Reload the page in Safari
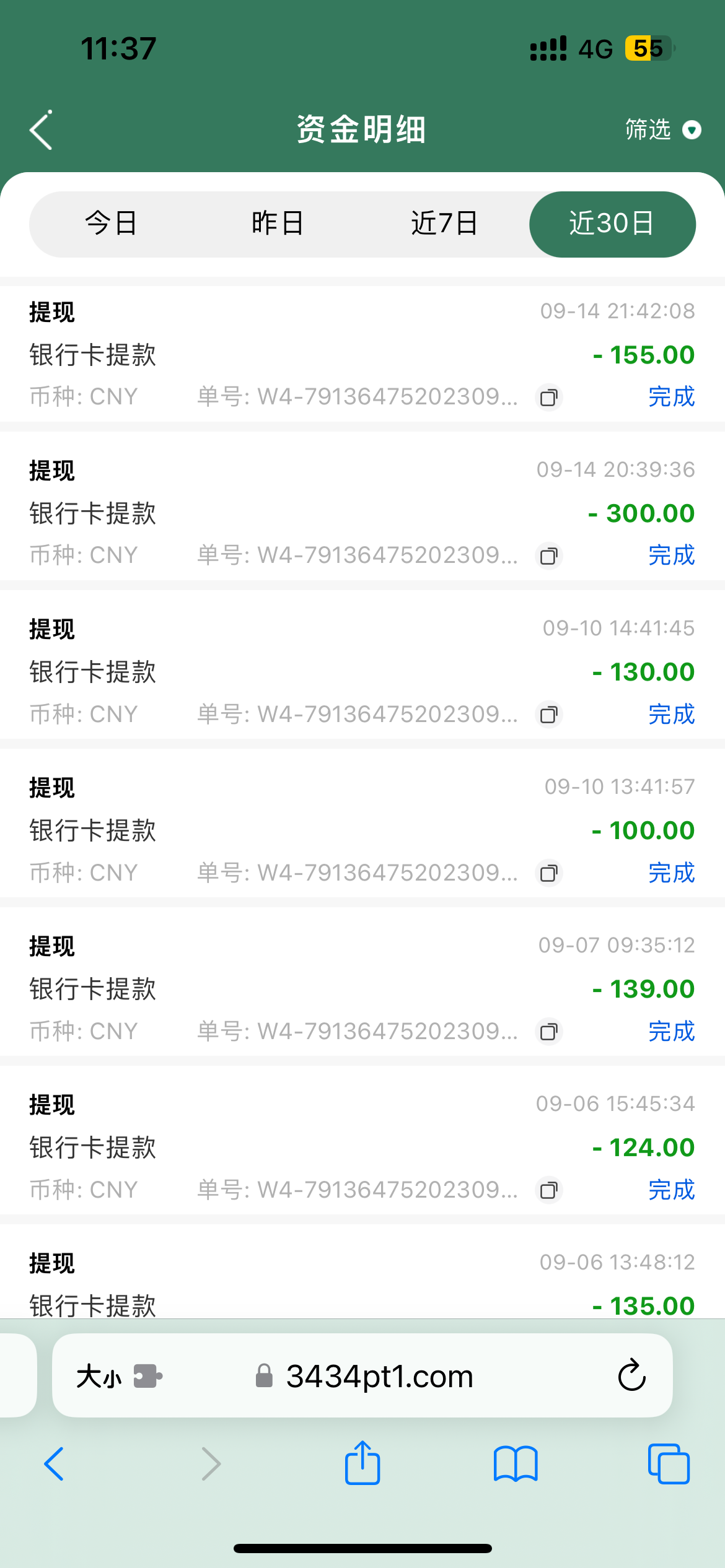The image size is (725, 1568). tap(631, 1376)
